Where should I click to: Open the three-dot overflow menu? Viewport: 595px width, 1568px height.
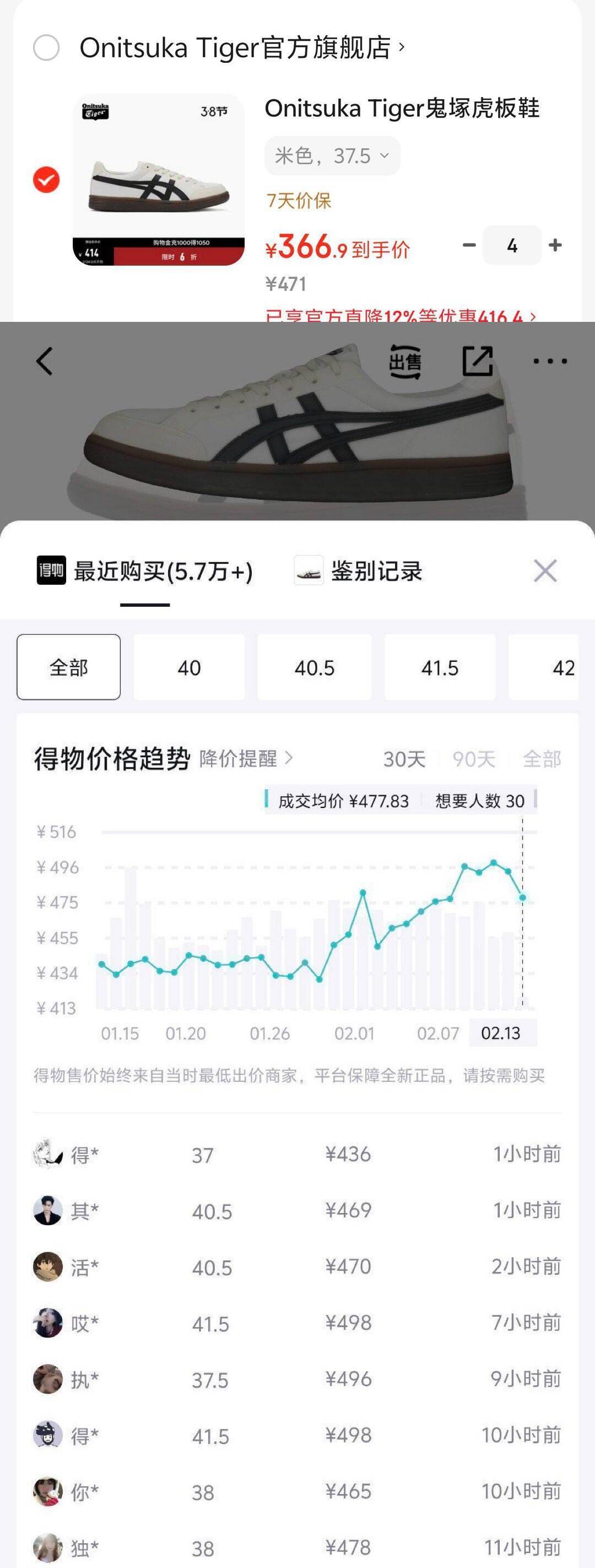(550, 361)
